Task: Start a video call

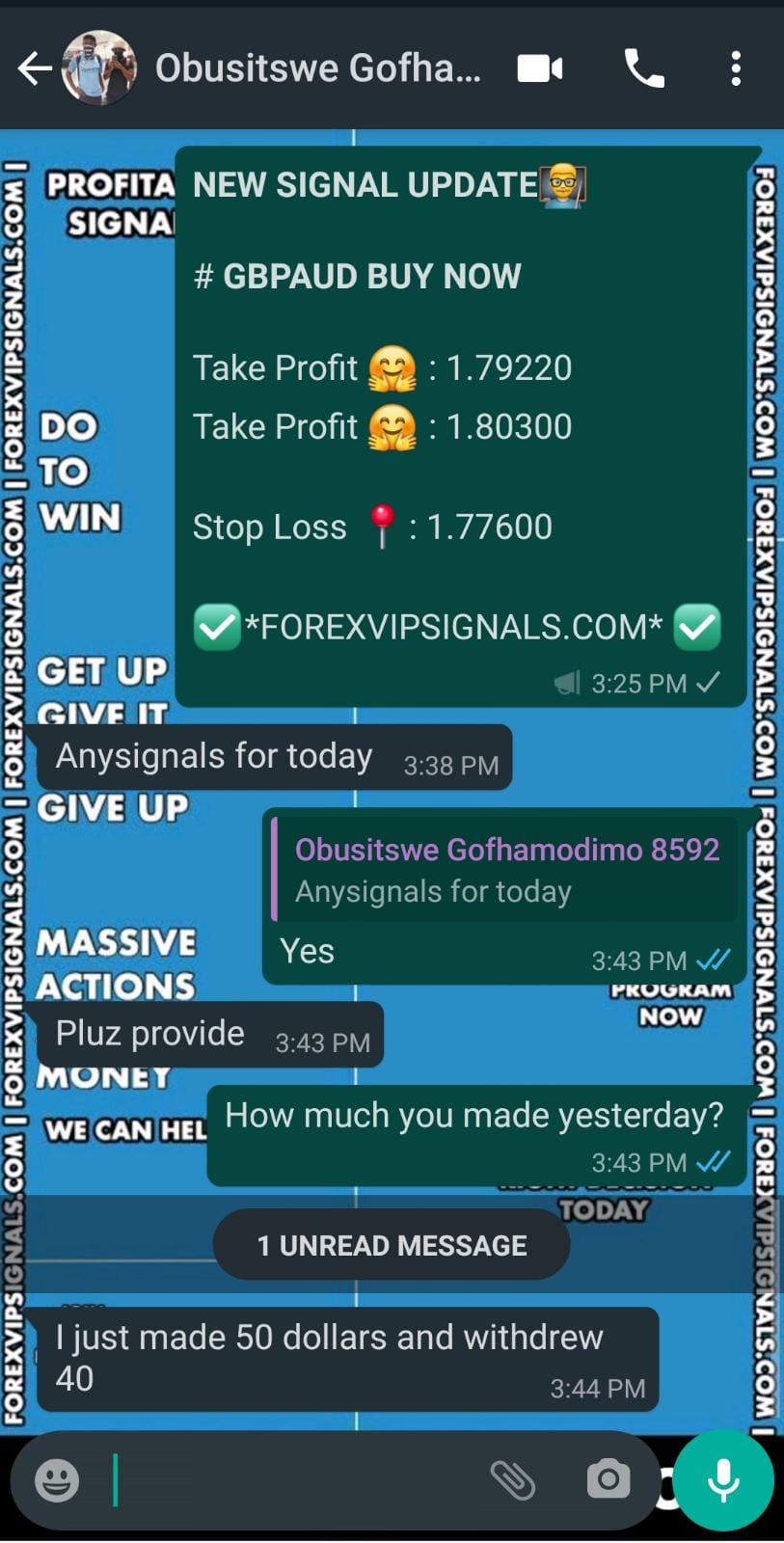Action: click(540, 68)
